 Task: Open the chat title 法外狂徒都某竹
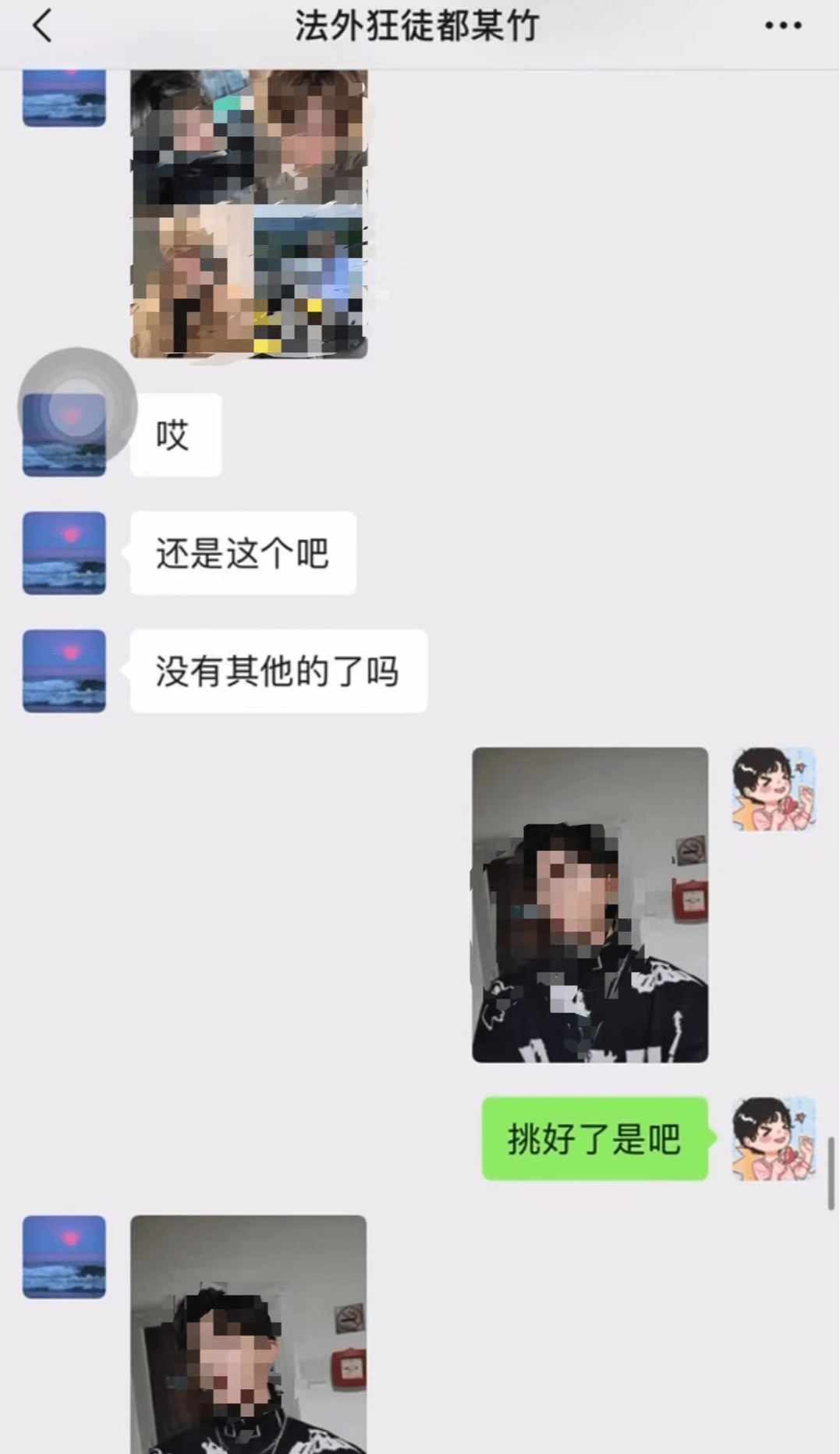pos(420,26)
